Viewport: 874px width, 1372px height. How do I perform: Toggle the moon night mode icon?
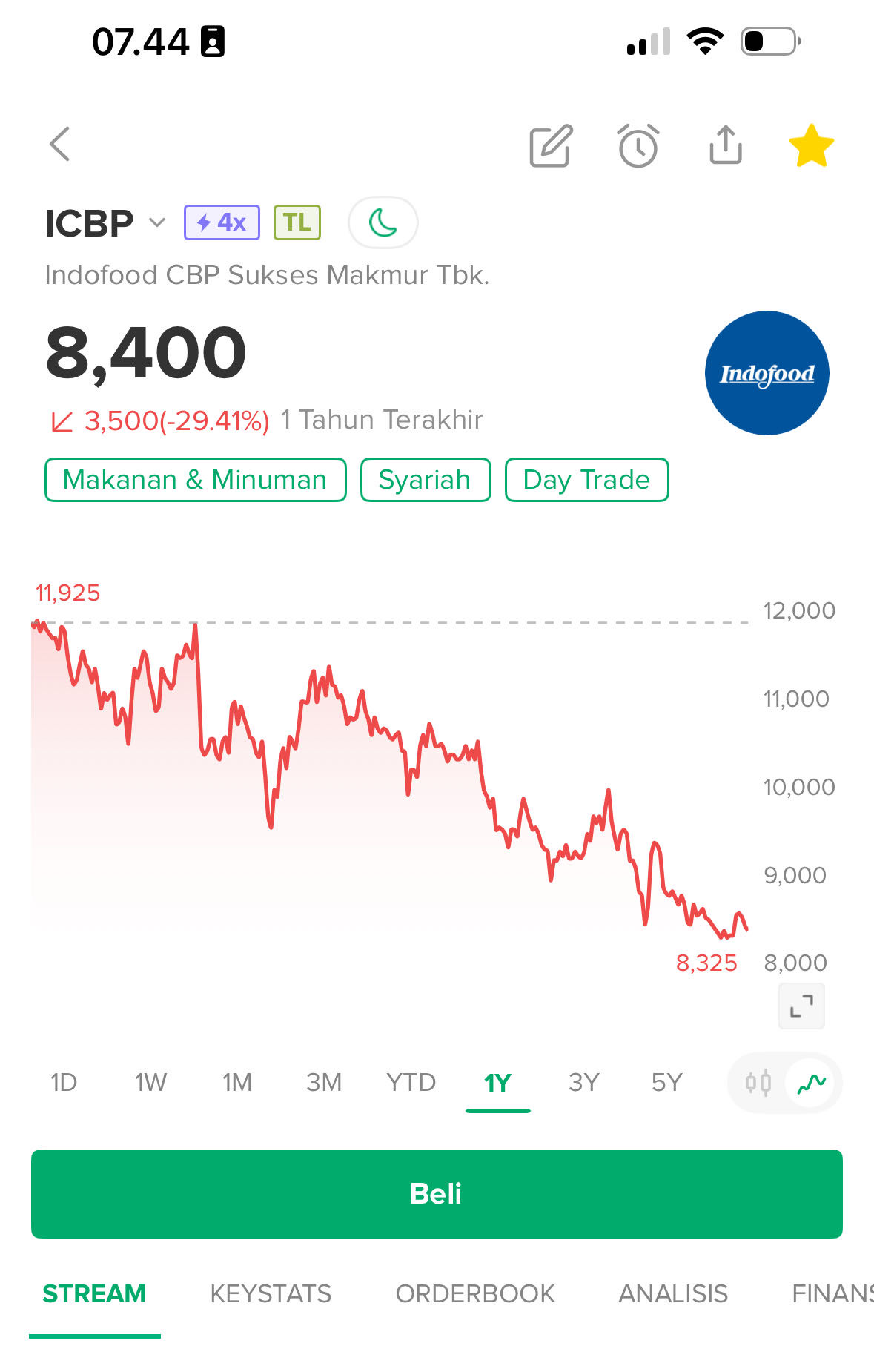pos(383,222)
